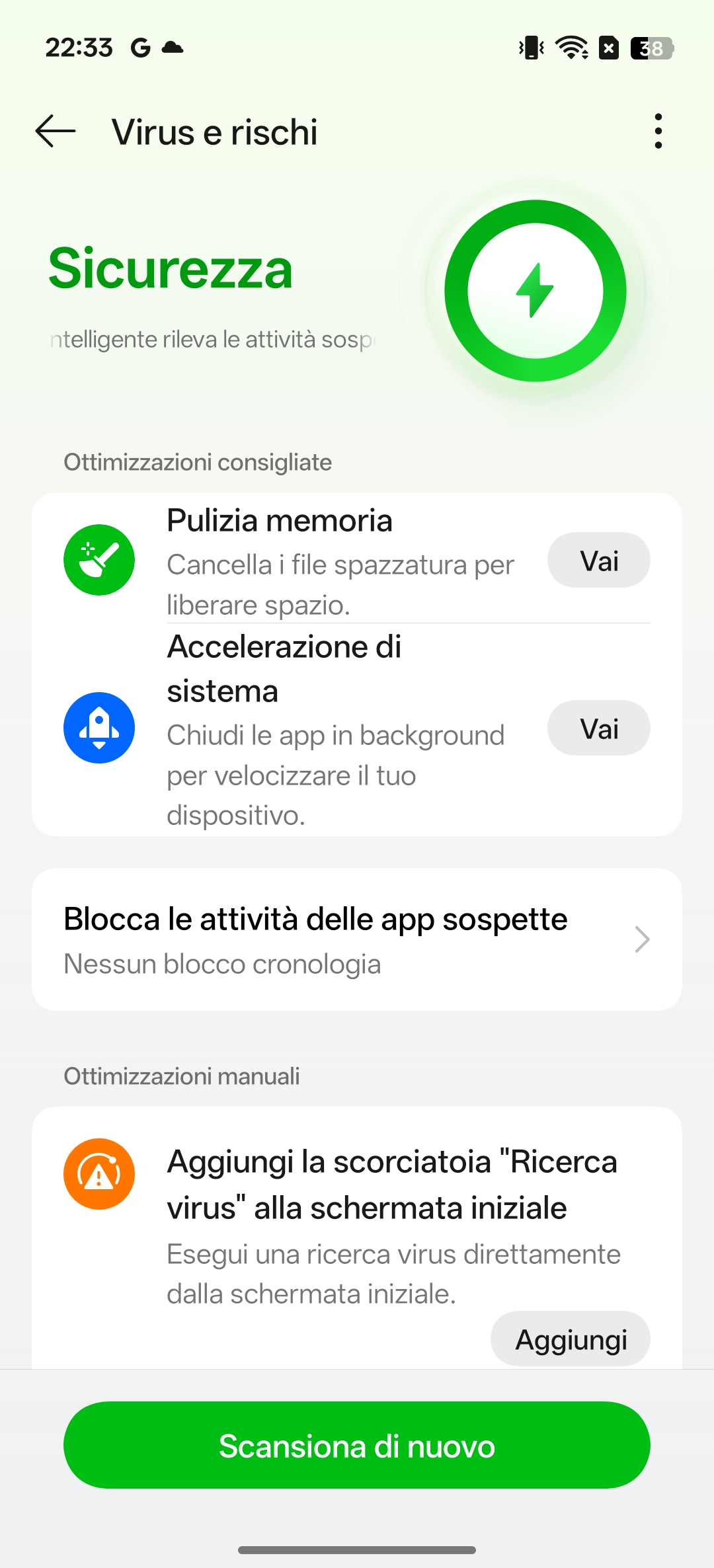Open Blocca le attività delle app sospette
Image resolution: width=714 pixels, height=1568 pixels.
pyautogui.click(x=357, y=939)
